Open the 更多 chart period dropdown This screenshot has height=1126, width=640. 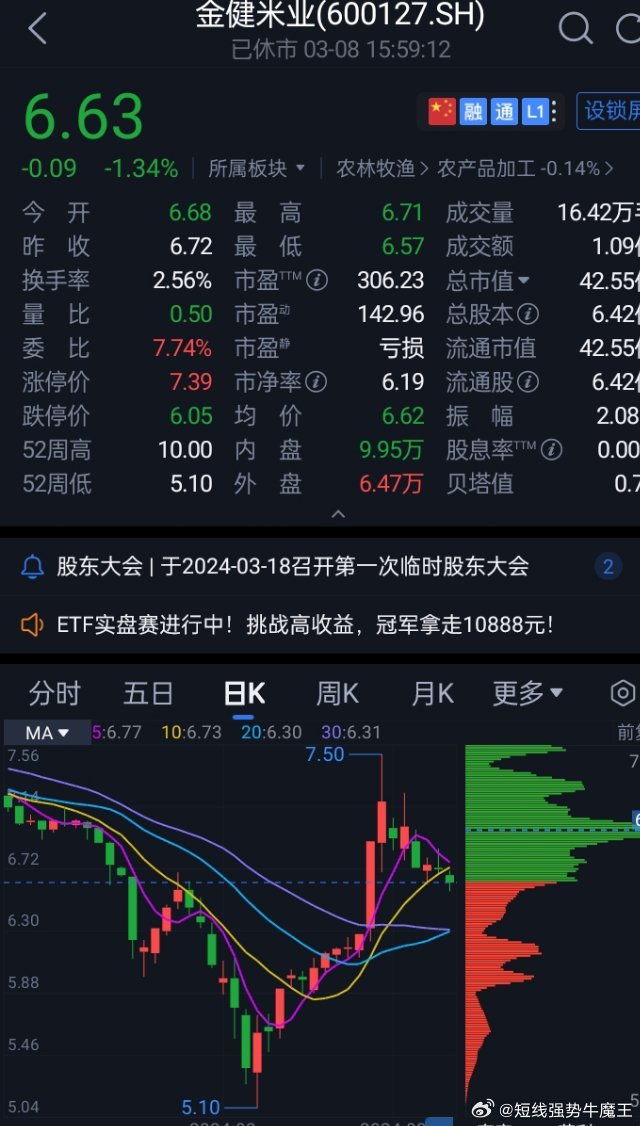527,694
